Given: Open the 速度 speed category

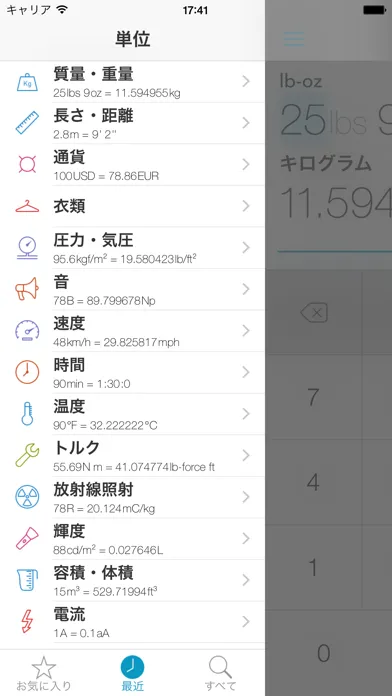Looking at the screenshot, I should click(x=132, y=331).
